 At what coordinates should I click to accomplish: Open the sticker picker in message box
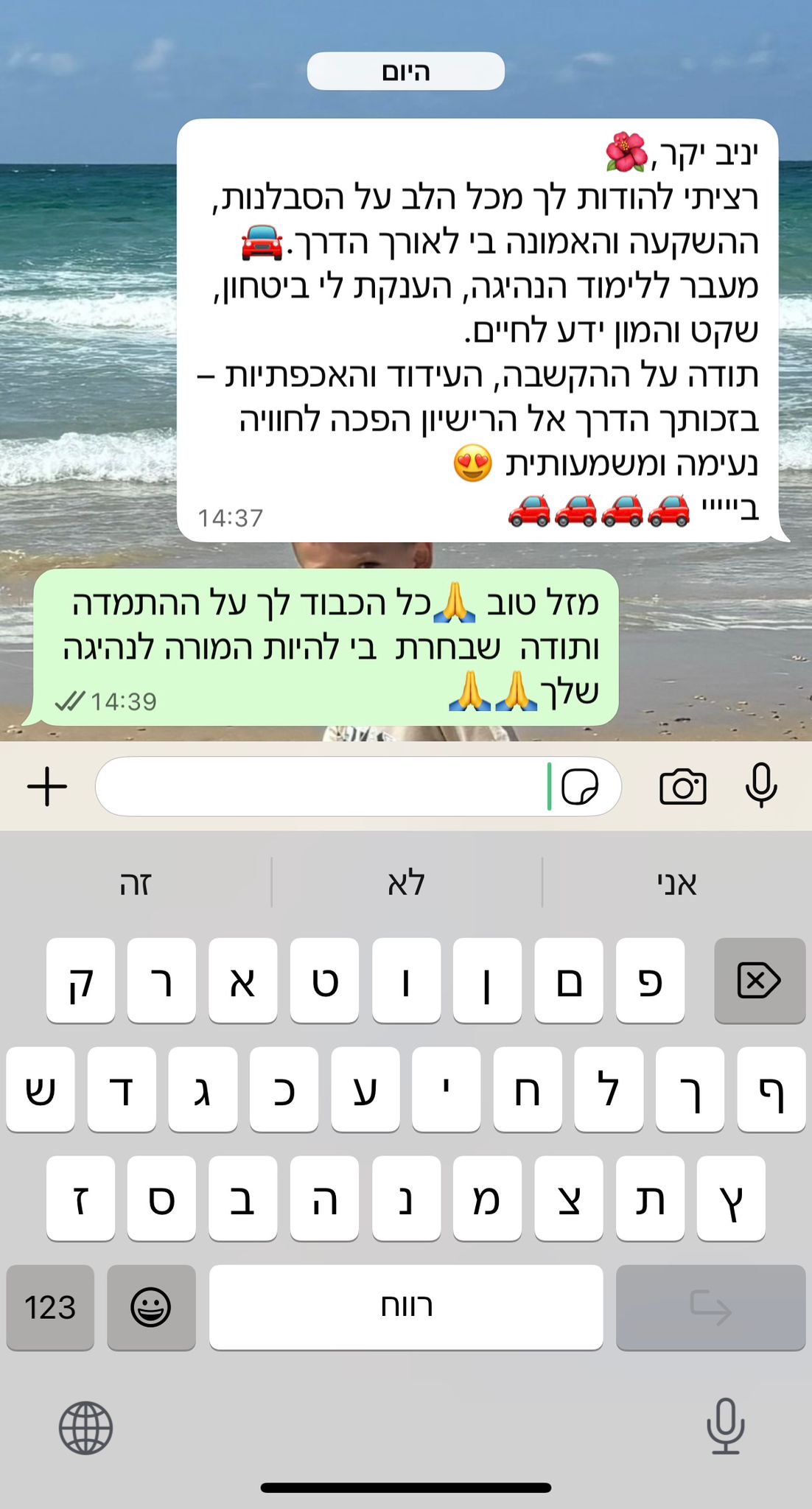click(580, 786)
